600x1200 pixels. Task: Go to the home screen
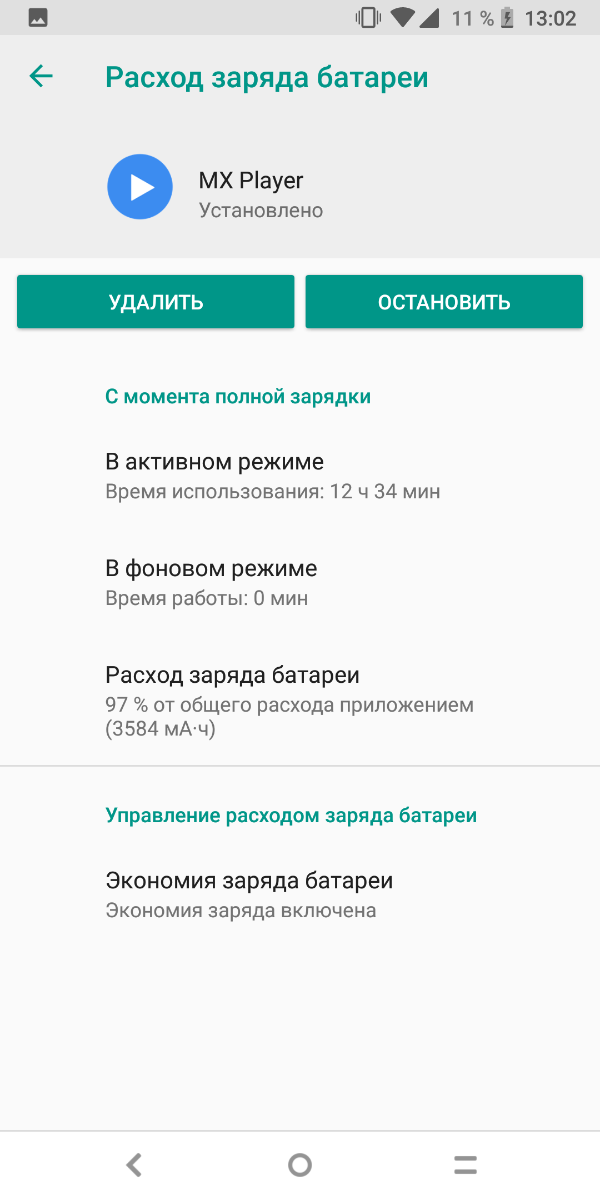pyautogui.click(x=300, y=1164)
